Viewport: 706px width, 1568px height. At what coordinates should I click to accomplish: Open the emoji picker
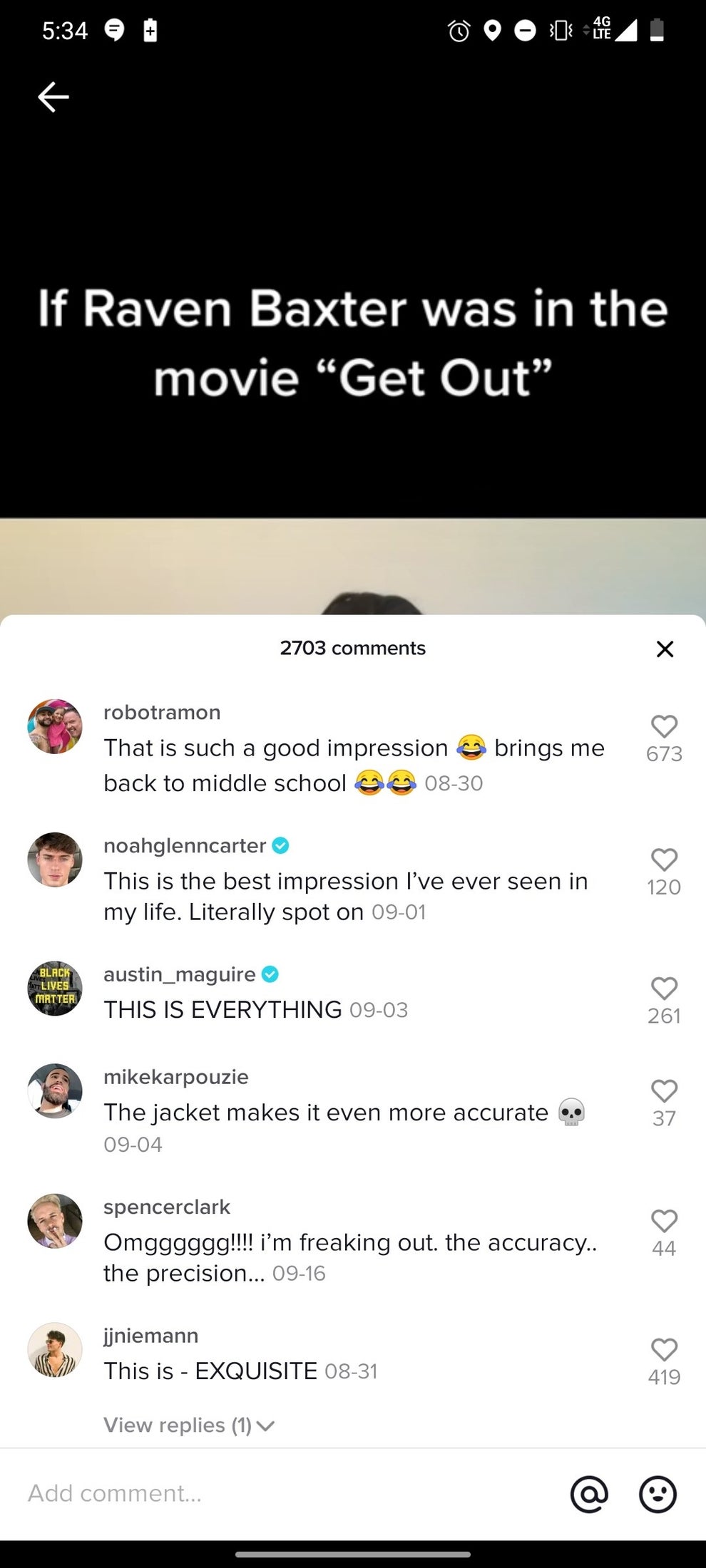(x=658, y=1493)
